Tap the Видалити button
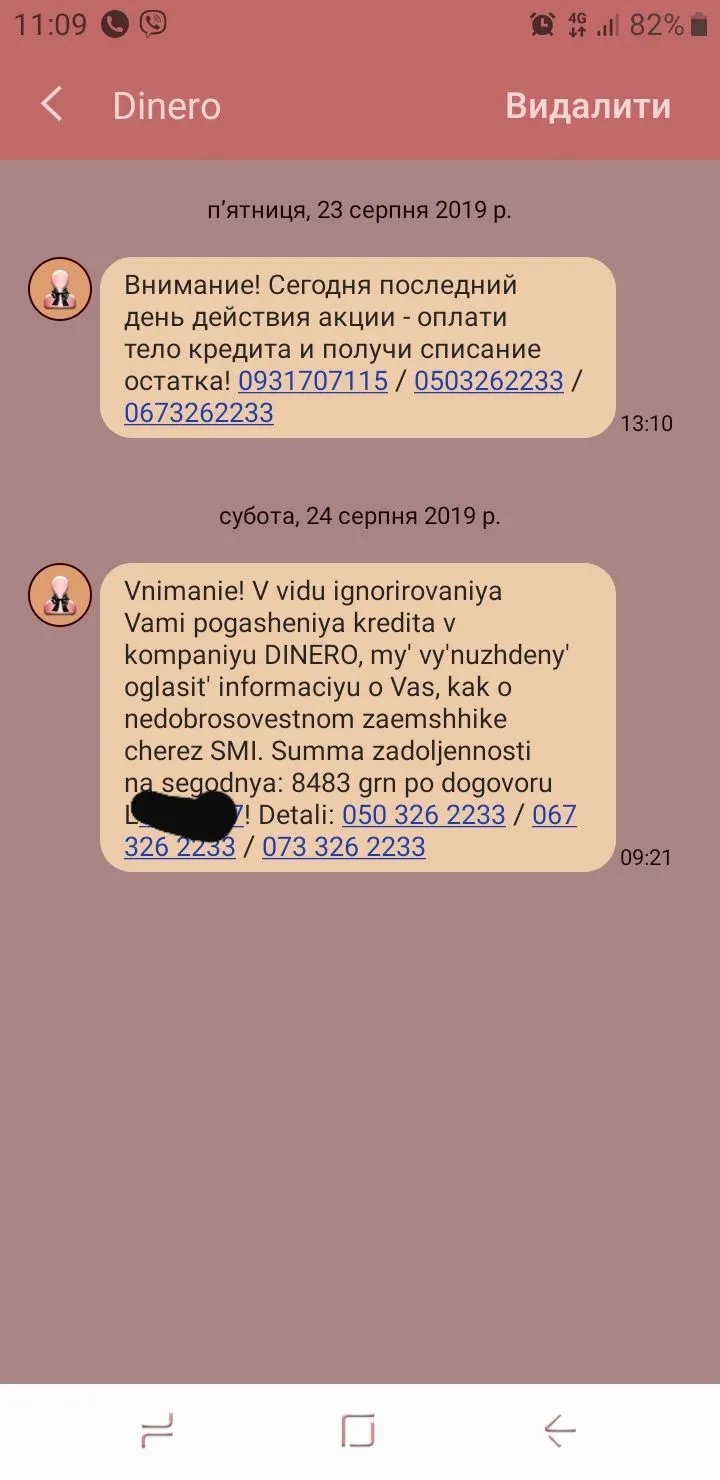720x1480 pixels. pos(588,106)
